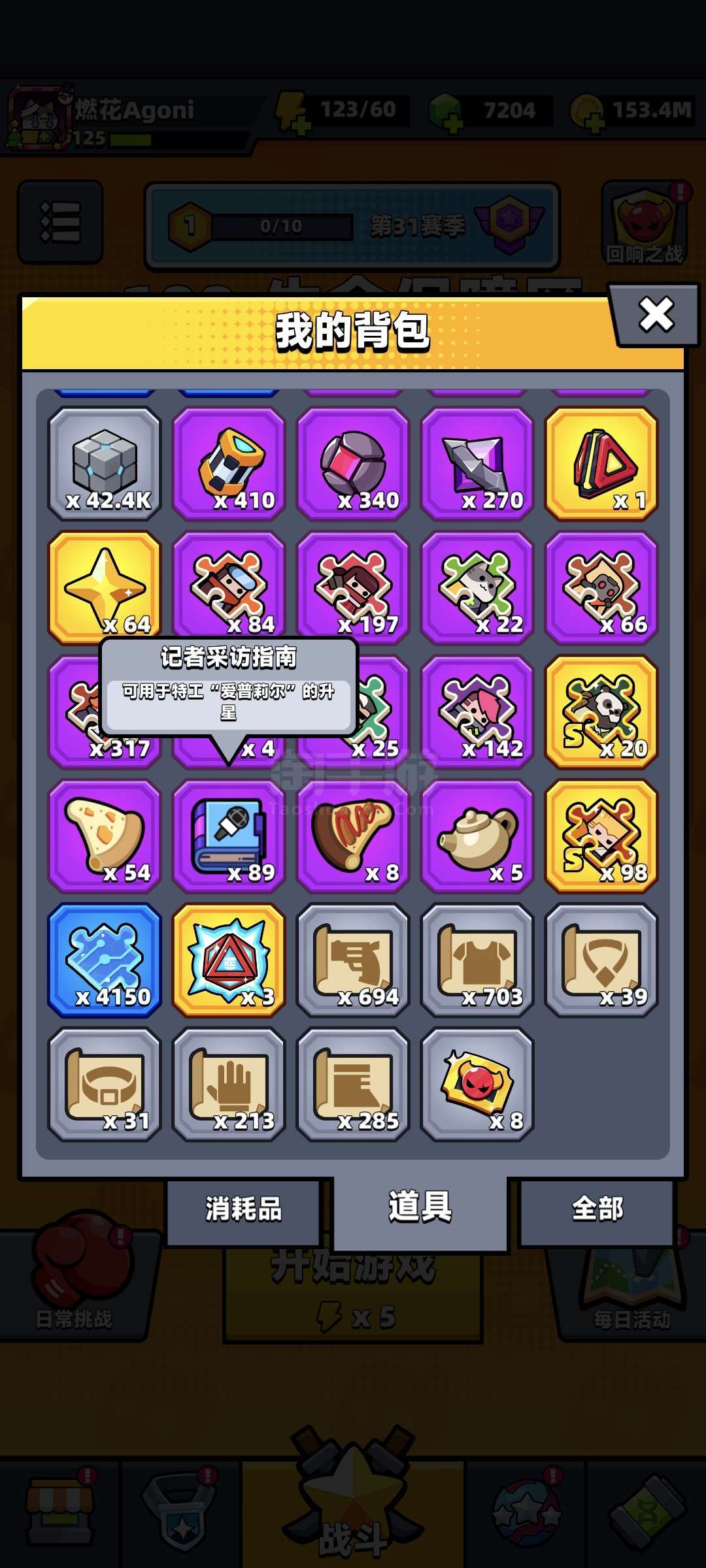Tap the pink-haired character puzzle x142

coord(477,712)
